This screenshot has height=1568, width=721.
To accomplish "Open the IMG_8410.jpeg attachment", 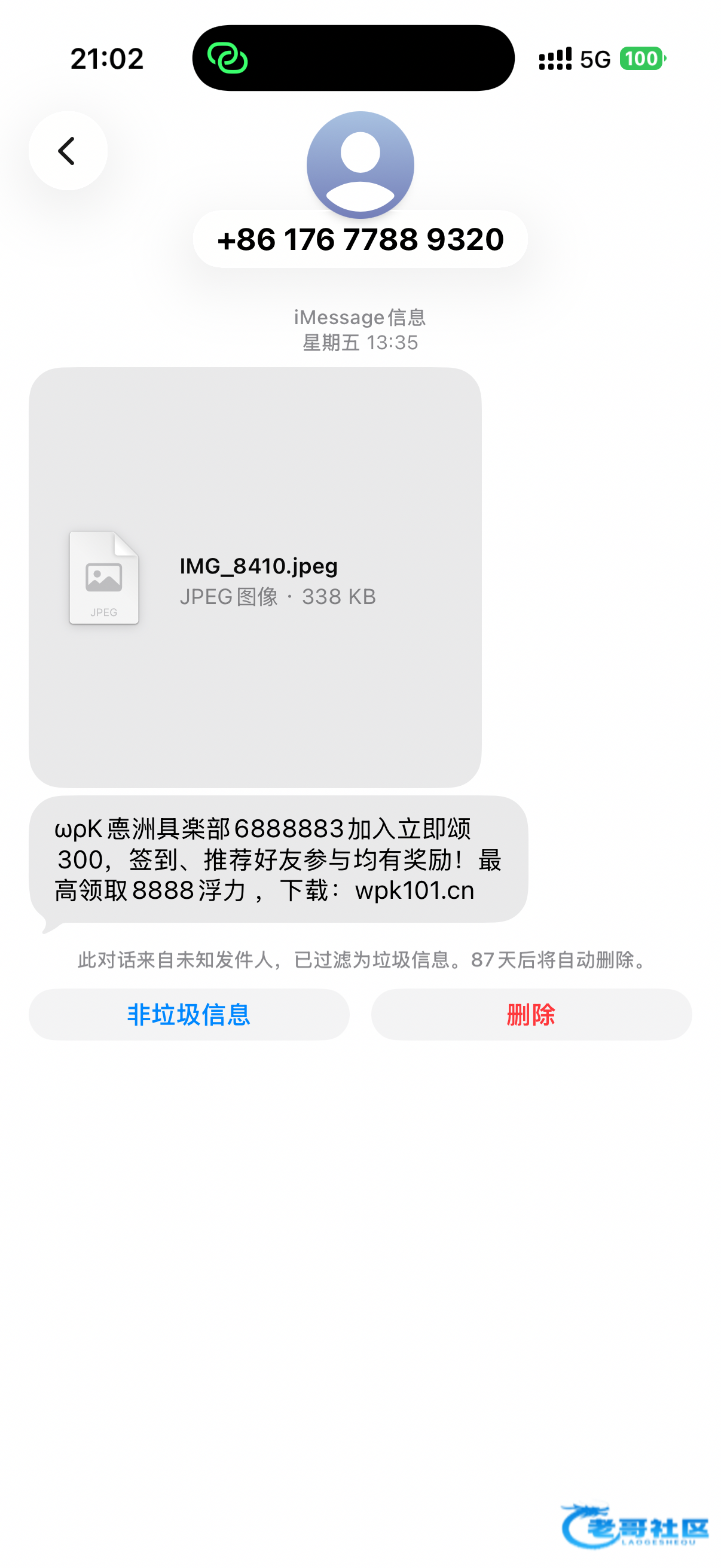I will [254, 577].
